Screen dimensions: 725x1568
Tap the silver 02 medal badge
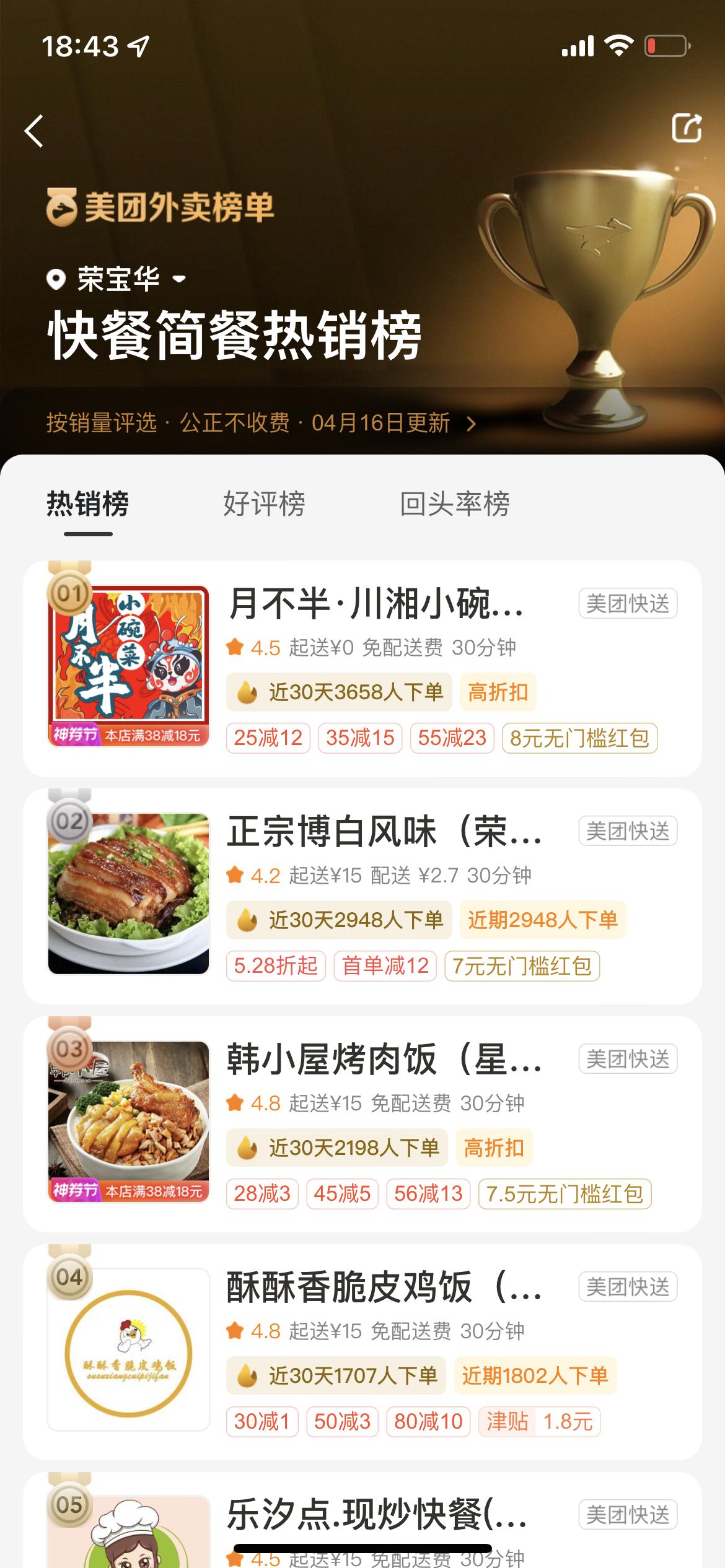click(68, 824)
